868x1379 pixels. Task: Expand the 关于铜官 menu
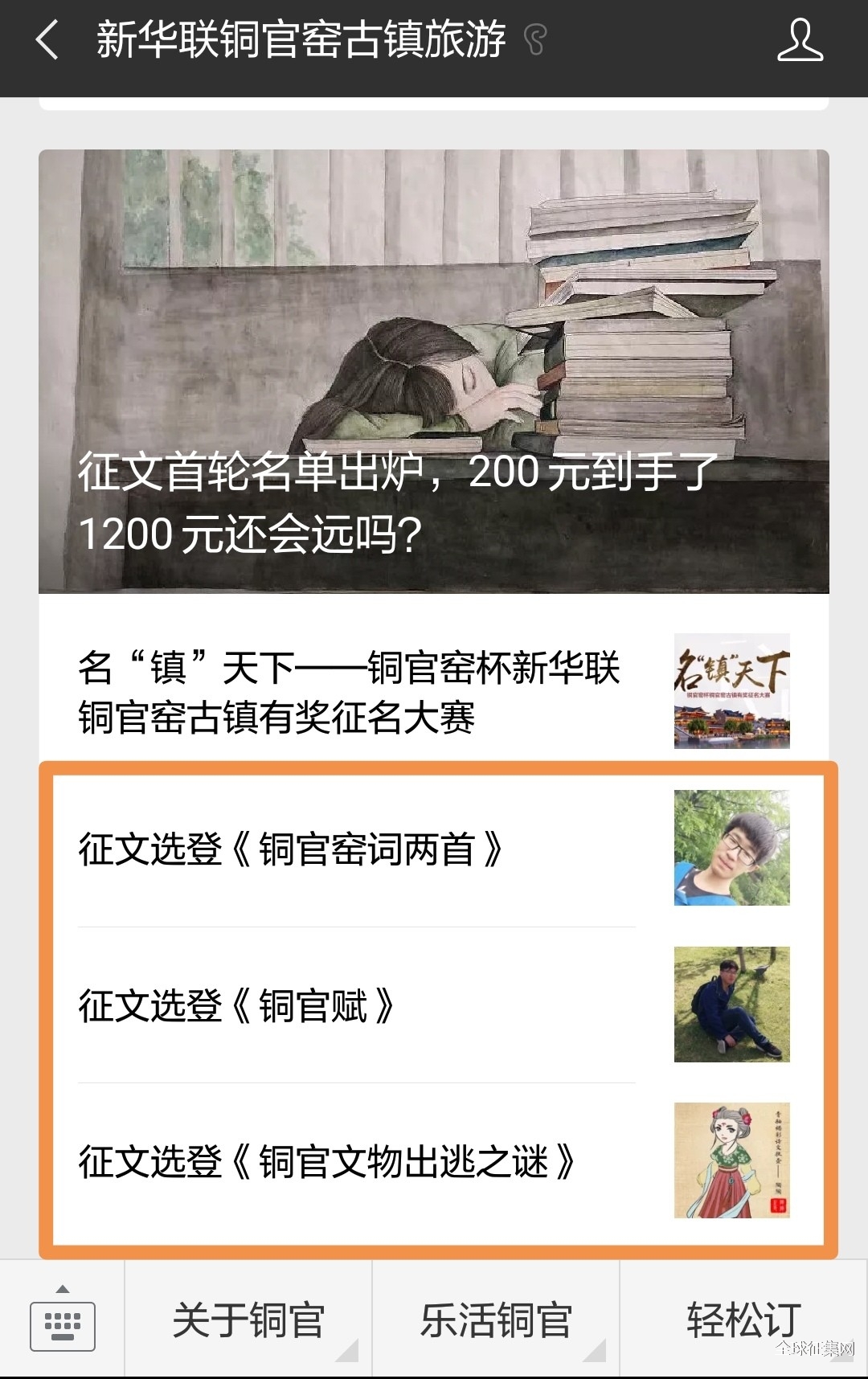tap(248, 1320)
